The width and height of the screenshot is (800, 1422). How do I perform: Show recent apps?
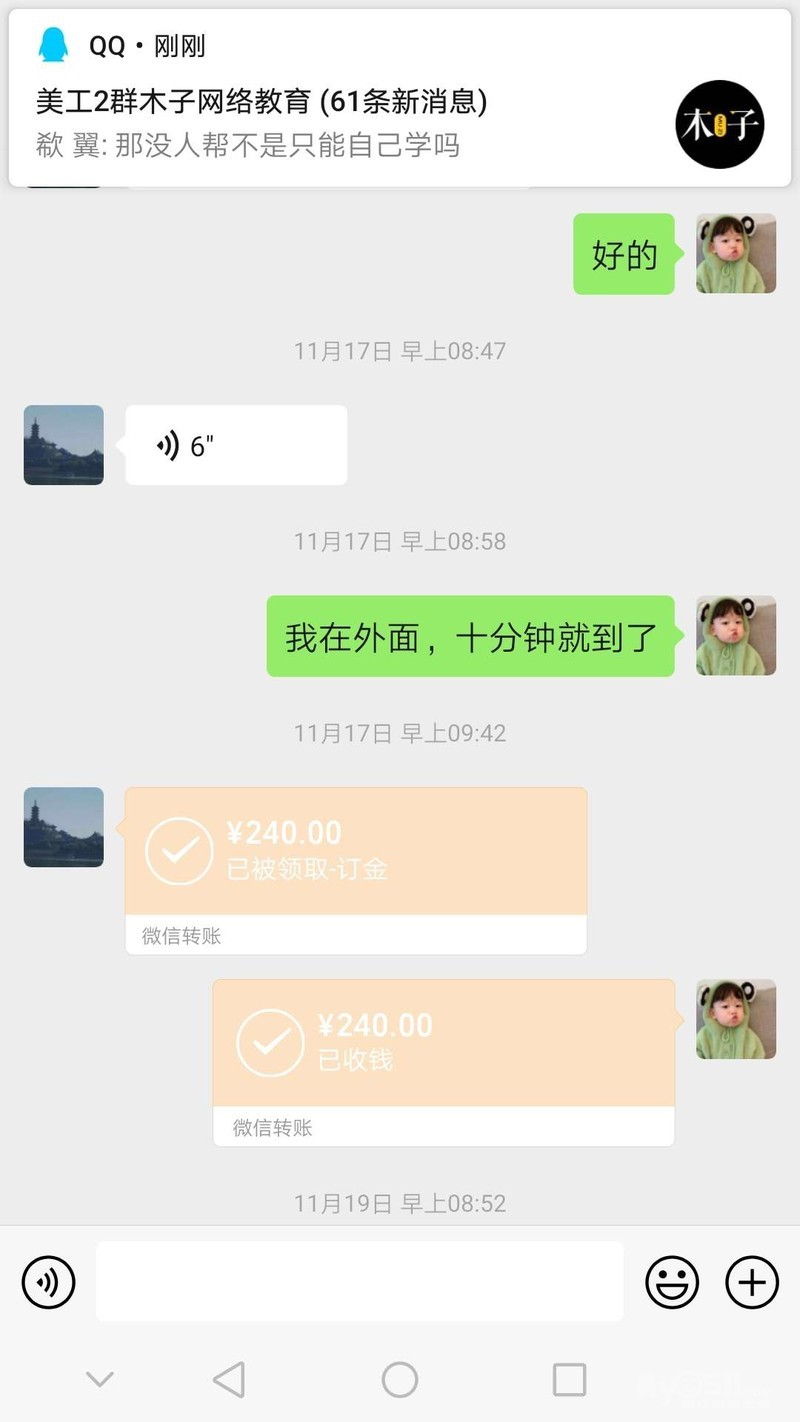(x=569, y=1380)
